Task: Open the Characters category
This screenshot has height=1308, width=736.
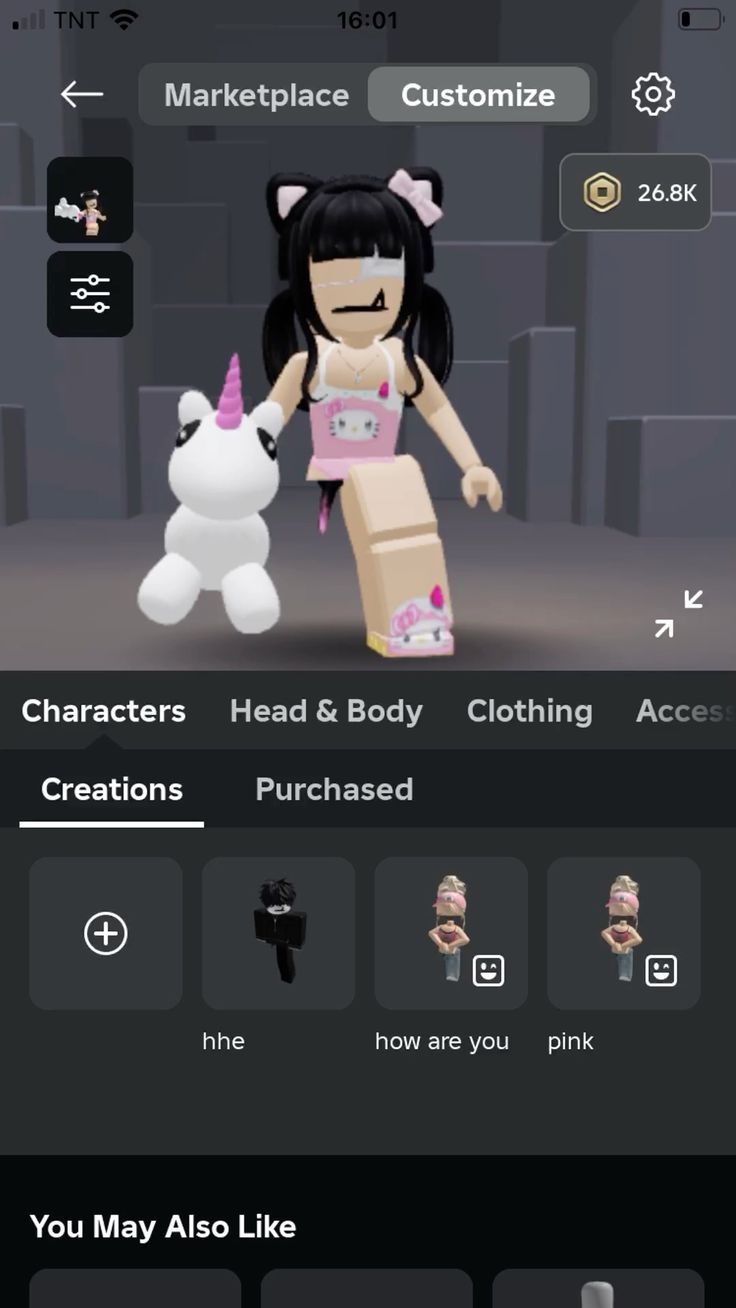Action: point(103,711)
